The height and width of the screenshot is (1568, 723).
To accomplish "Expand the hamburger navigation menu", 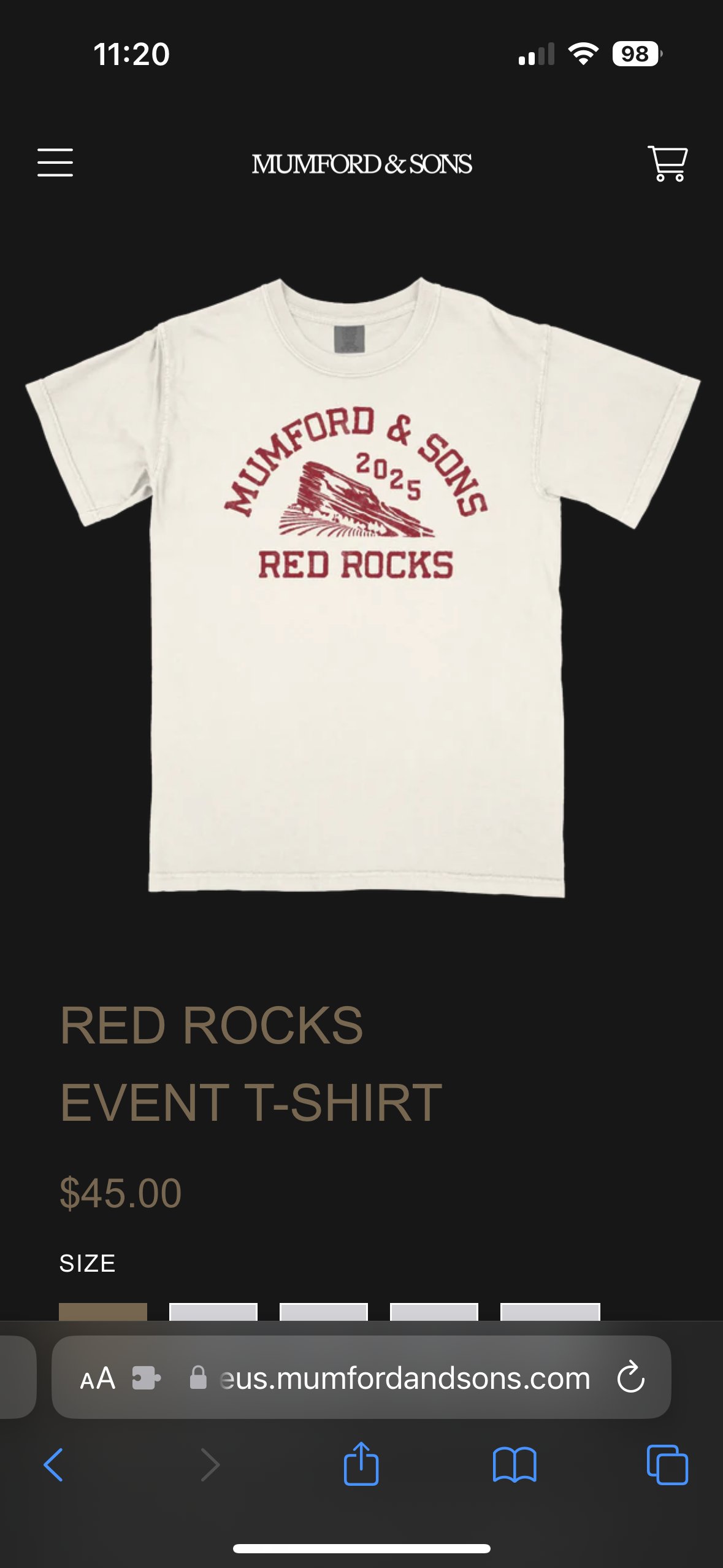I will [x=56, y=164].
